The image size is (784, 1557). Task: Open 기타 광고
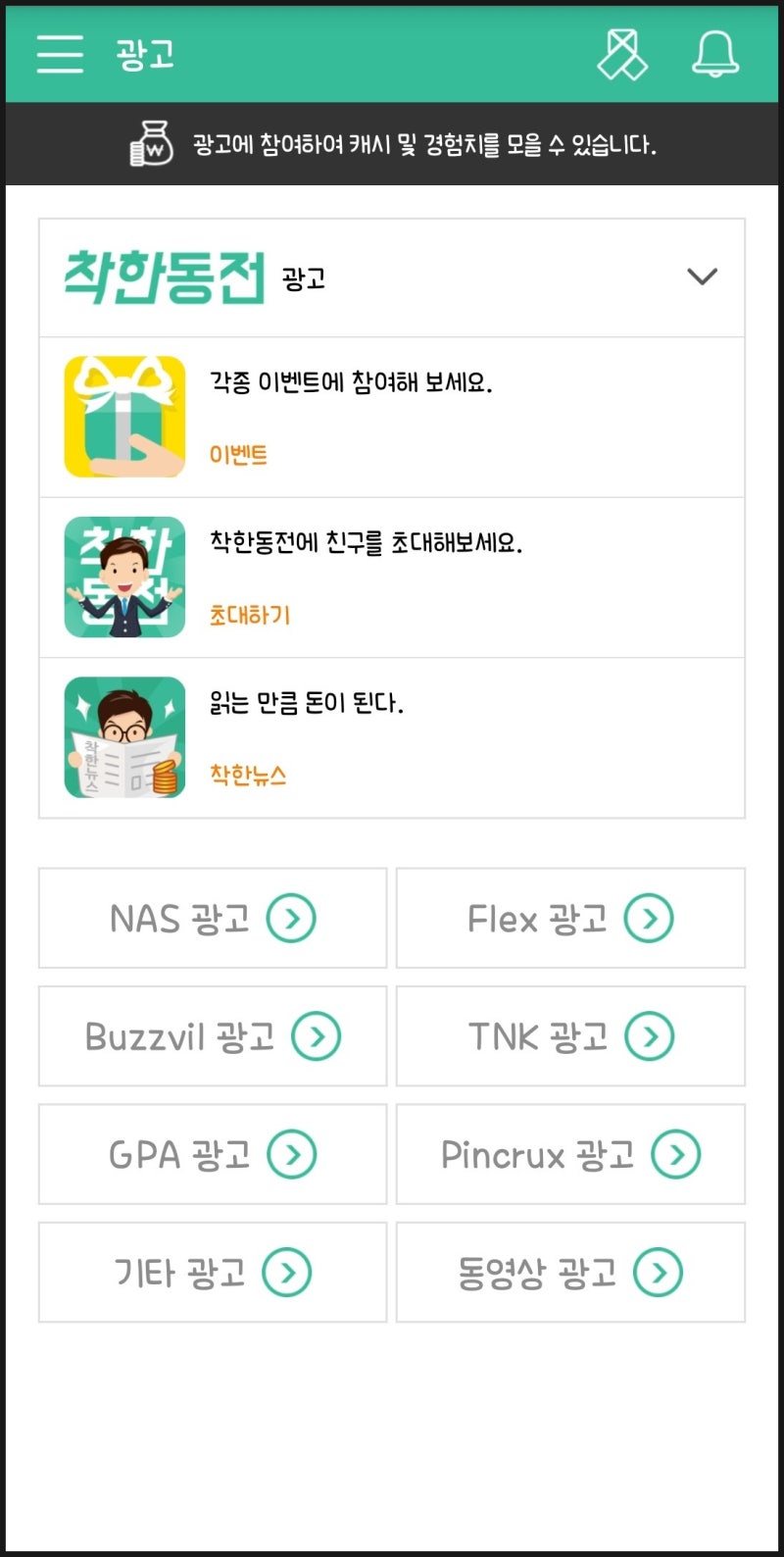[211, 1272]
